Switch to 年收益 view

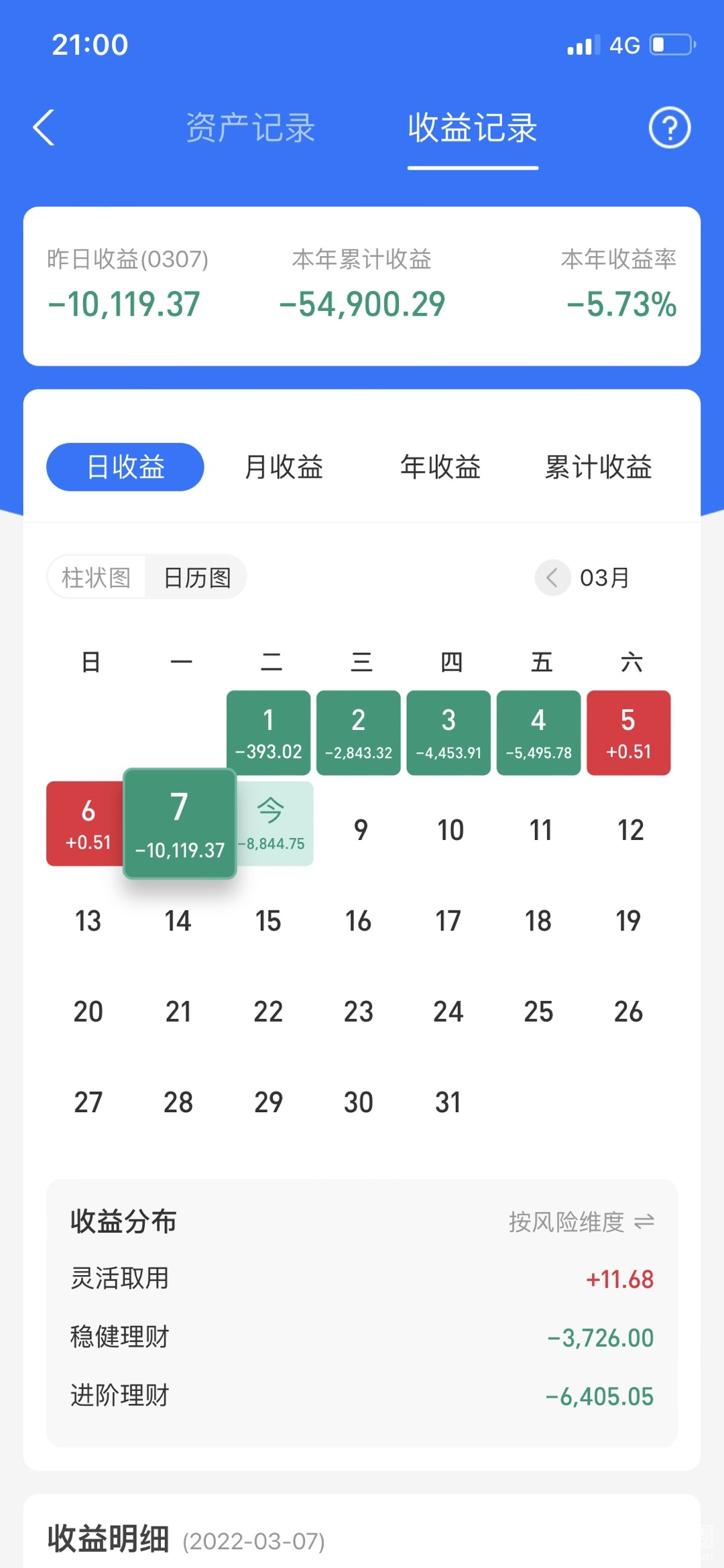click(440, 467)
